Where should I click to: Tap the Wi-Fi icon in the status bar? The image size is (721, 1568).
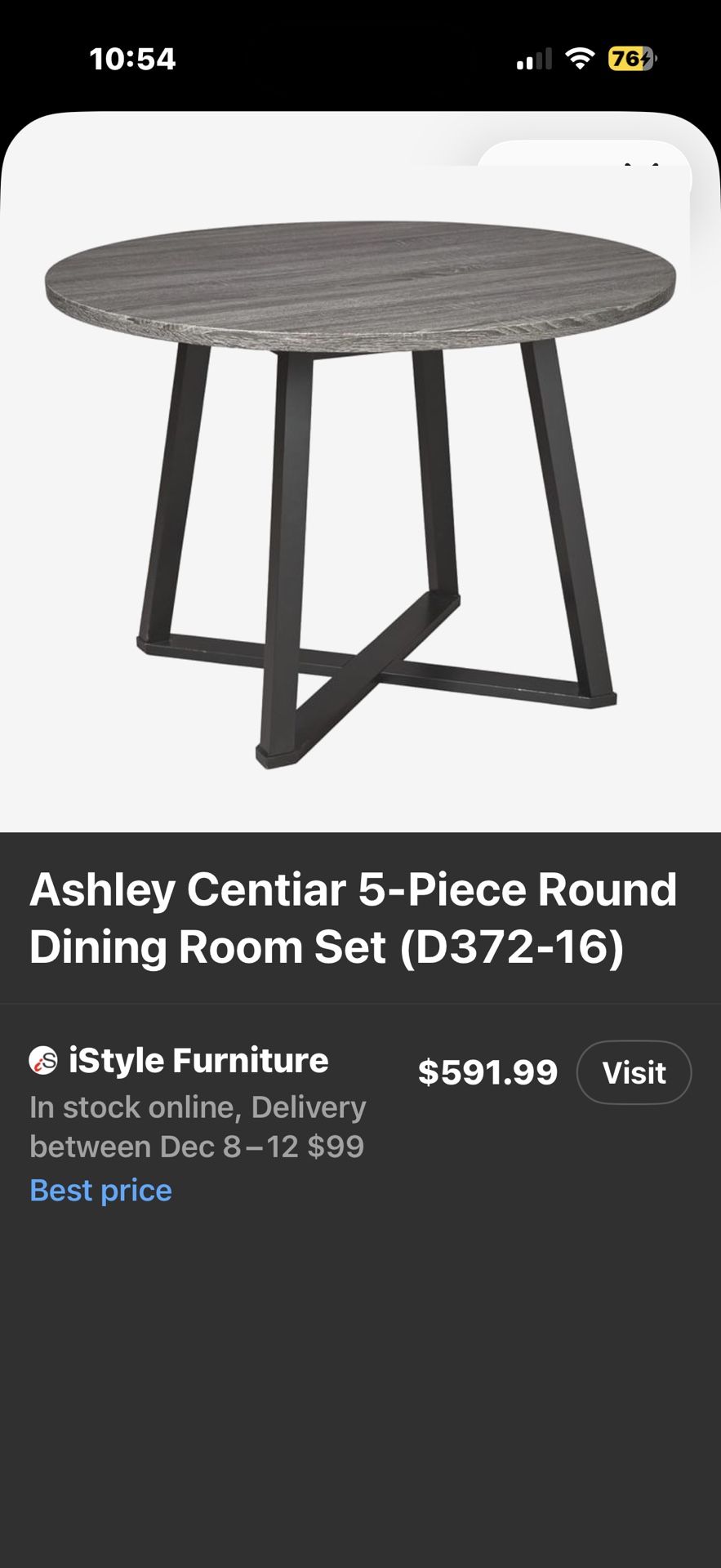click(x=580, y=58)
